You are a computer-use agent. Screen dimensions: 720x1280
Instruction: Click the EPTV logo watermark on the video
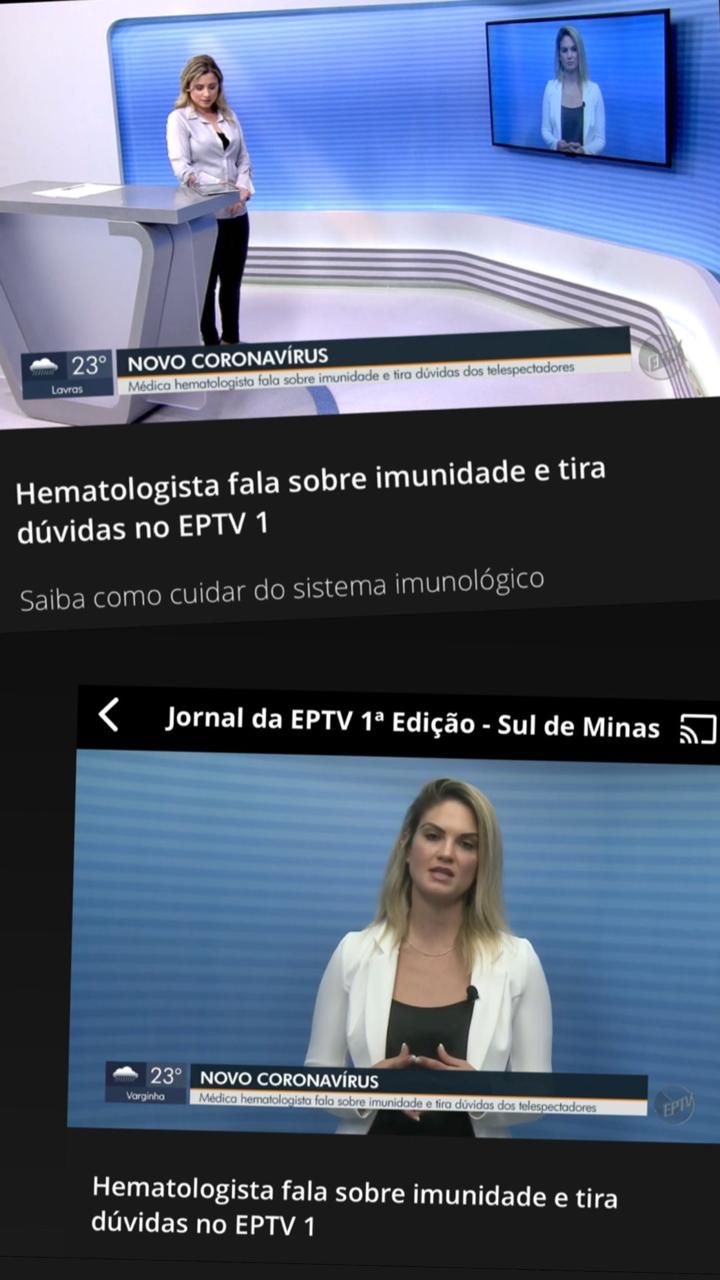[x=676, y=1100]
